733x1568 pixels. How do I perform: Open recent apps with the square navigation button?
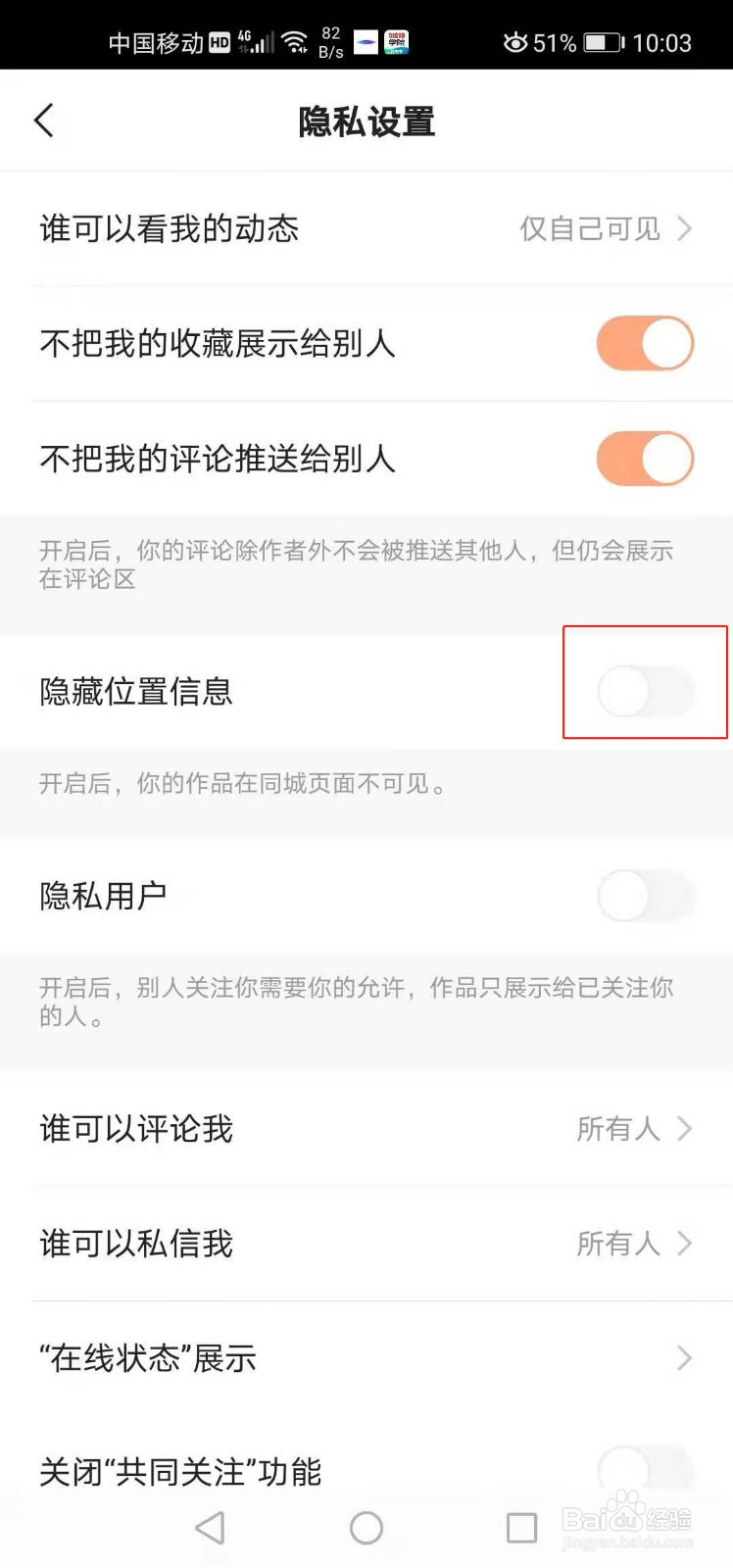coord(521,1527)
